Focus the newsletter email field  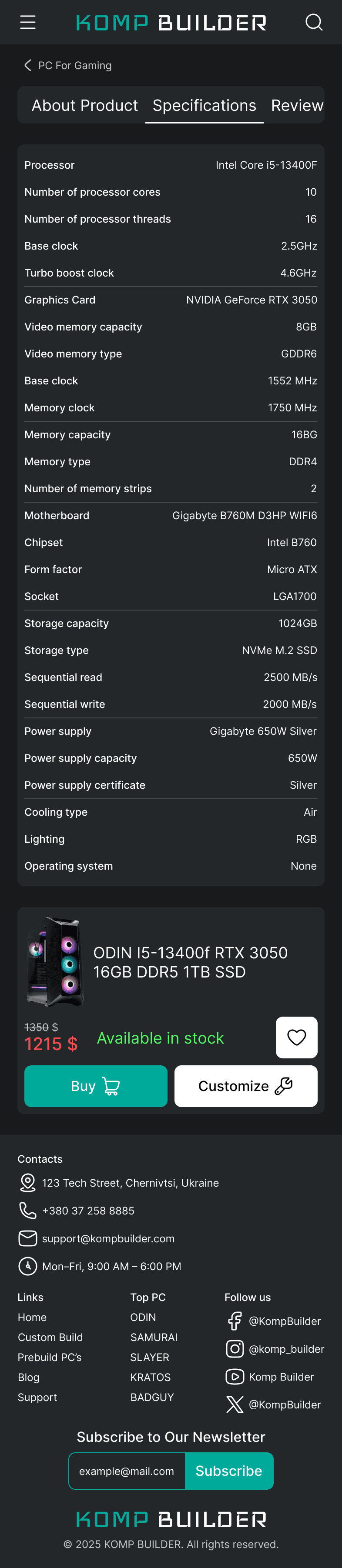tap(127, 1471)
